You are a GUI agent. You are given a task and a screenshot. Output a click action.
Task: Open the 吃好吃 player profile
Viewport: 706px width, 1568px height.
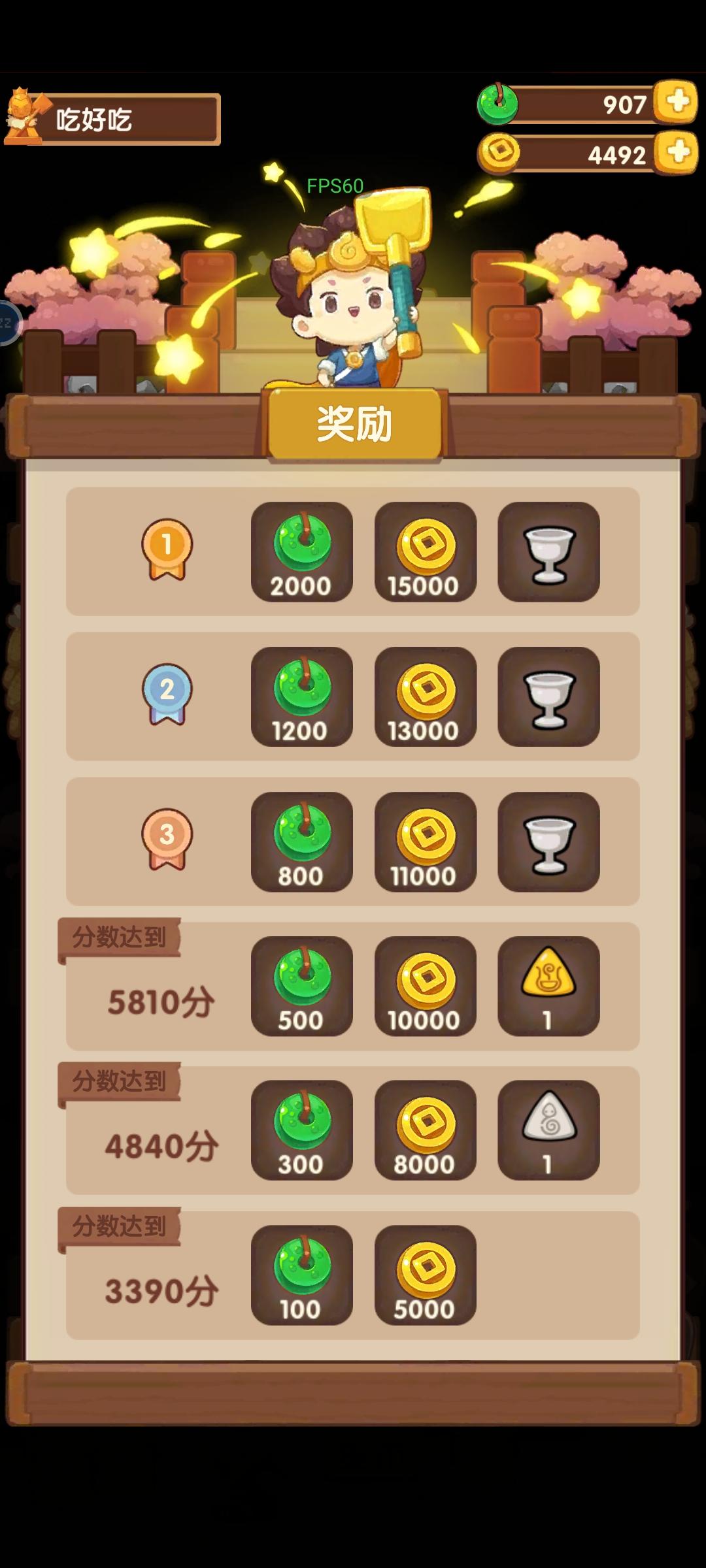click(x=112, y=119)
